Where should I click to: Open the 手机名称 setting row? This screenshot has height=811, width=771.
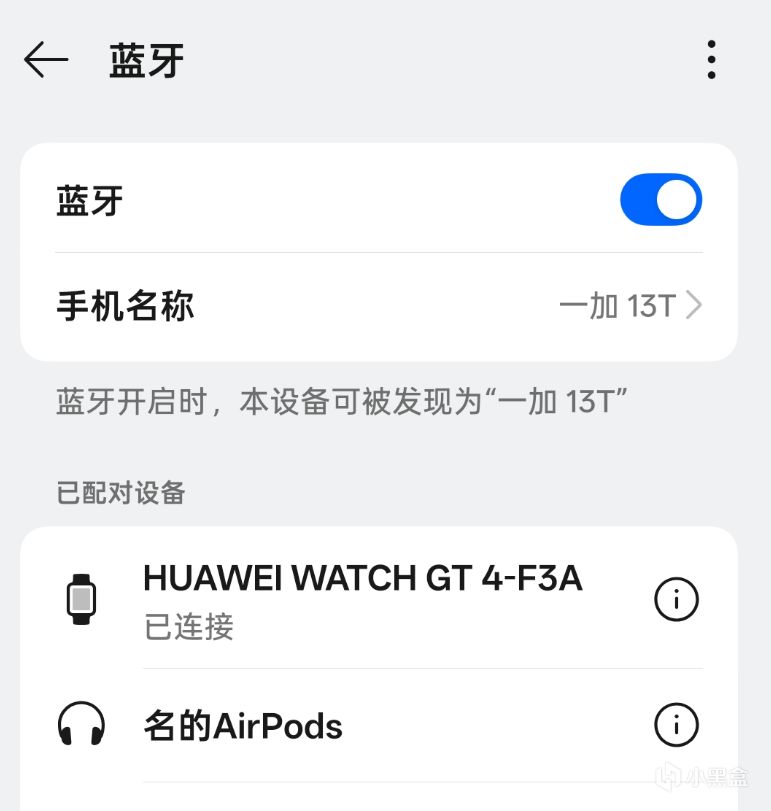click(x=378, y=306)
